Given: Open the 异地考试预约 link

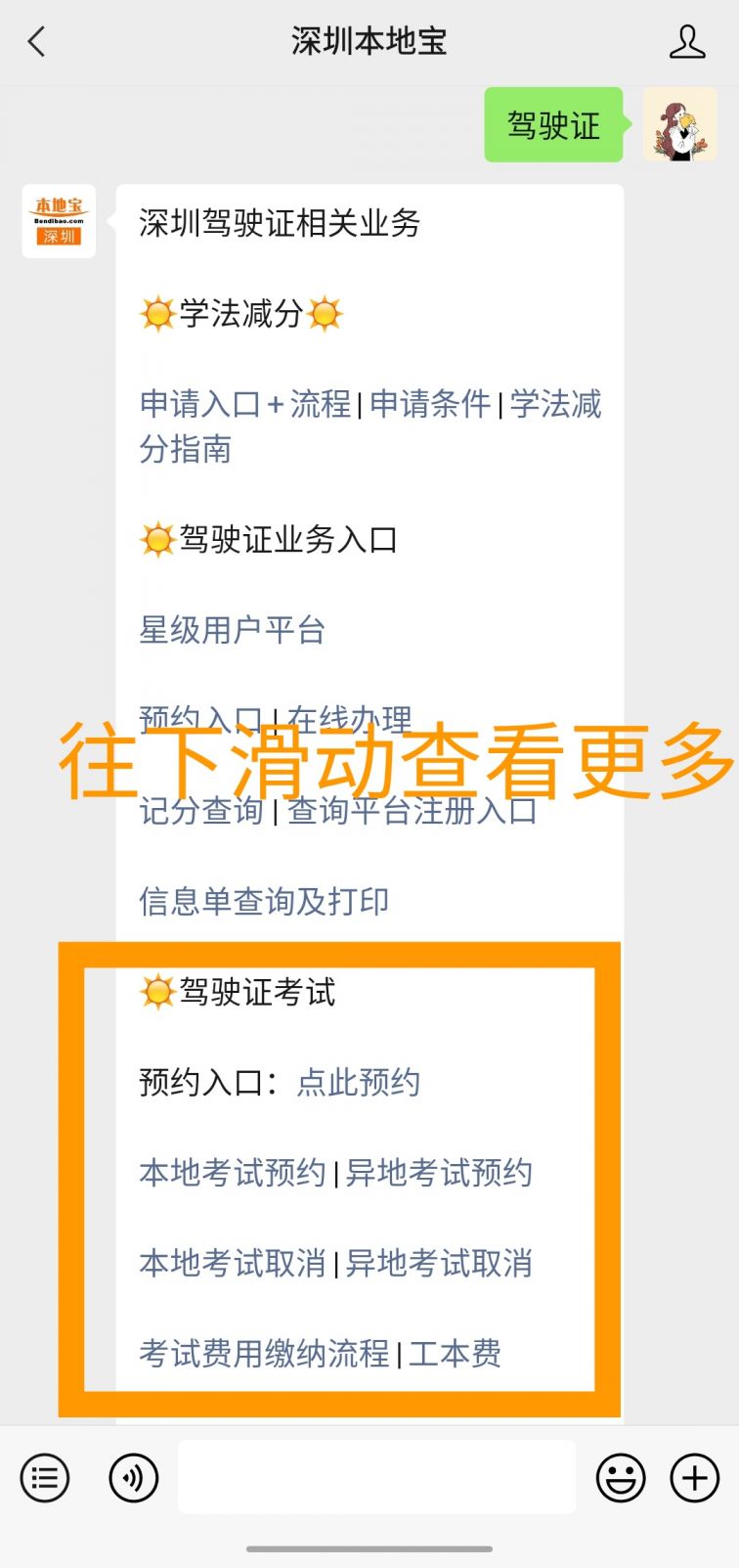Looking at the screenshot, I should (439, 1172).
